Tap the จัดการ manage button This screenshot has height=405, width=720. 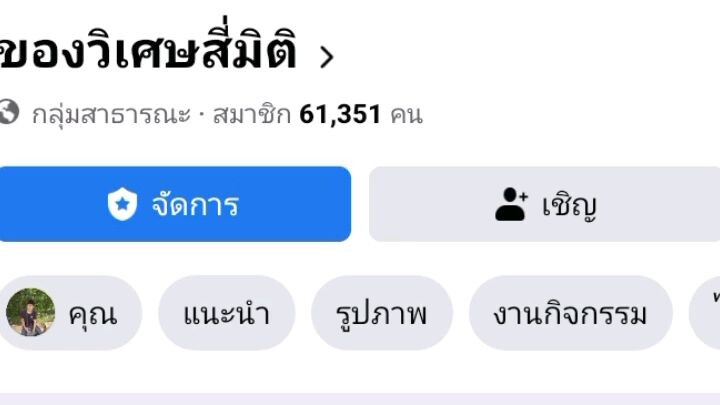pos(174,205)
